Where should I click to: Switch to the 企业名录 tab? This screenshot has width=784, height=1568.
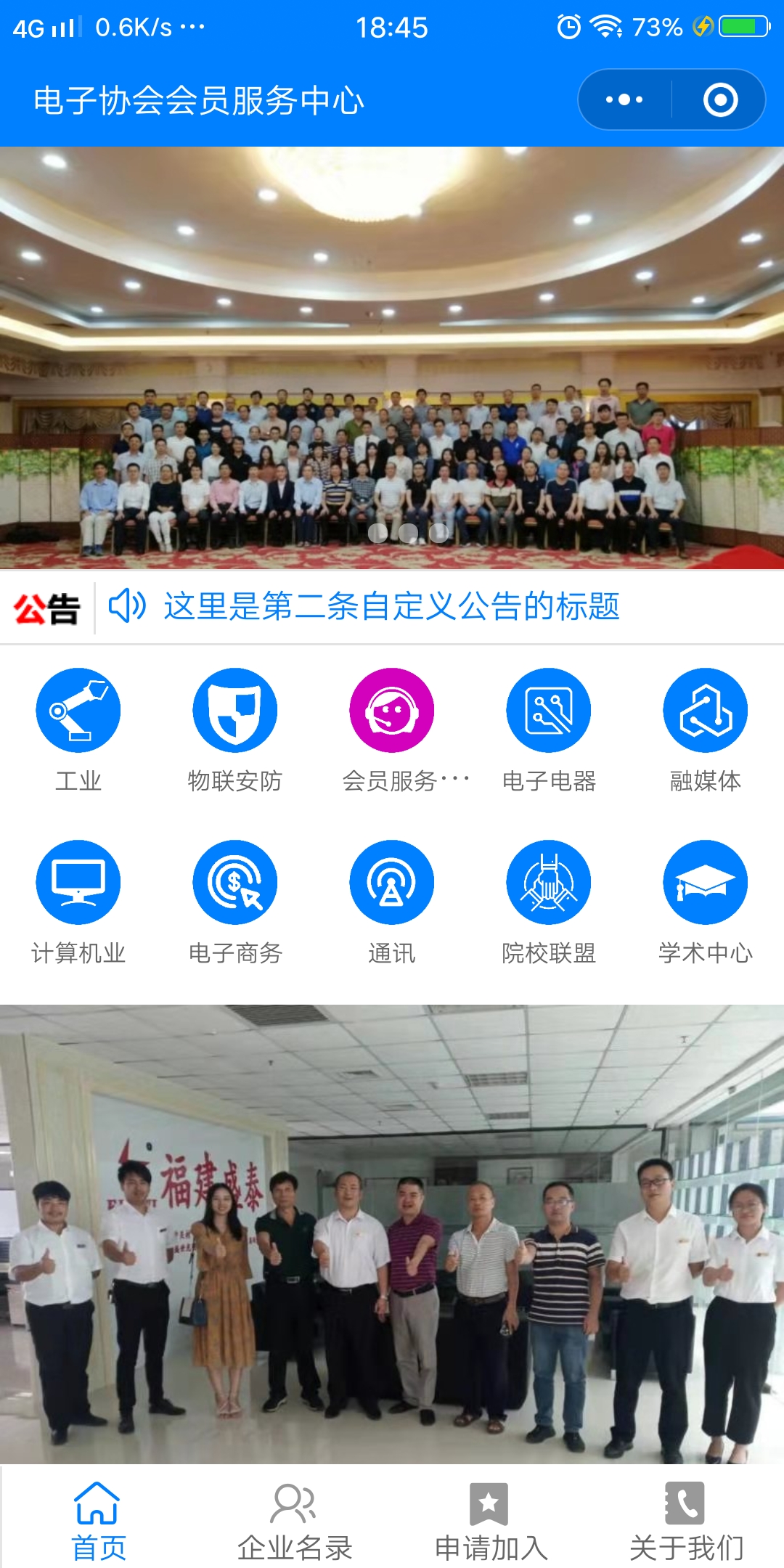294,1522
